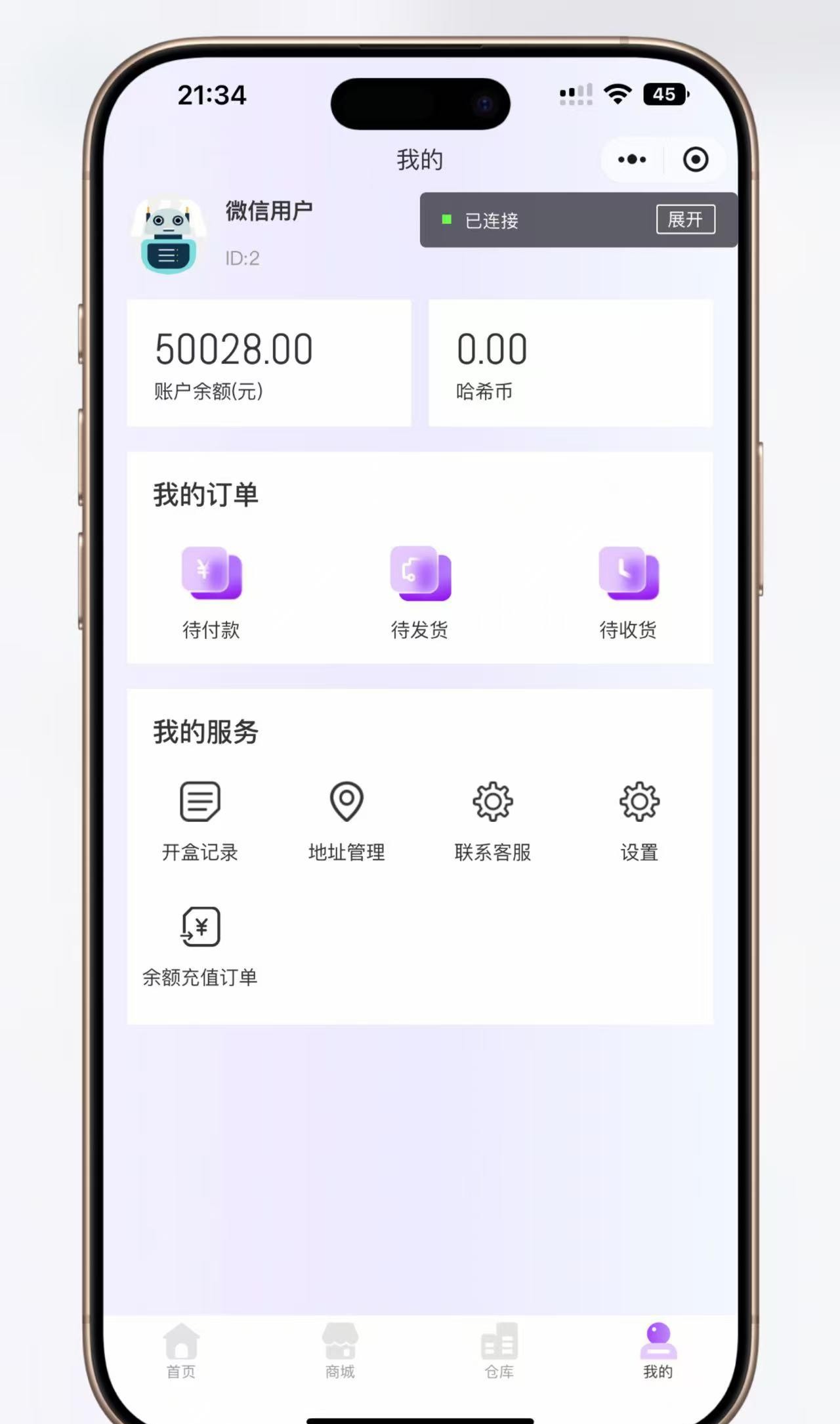View the 账户余额 balance card

click(x=269, y=363)
